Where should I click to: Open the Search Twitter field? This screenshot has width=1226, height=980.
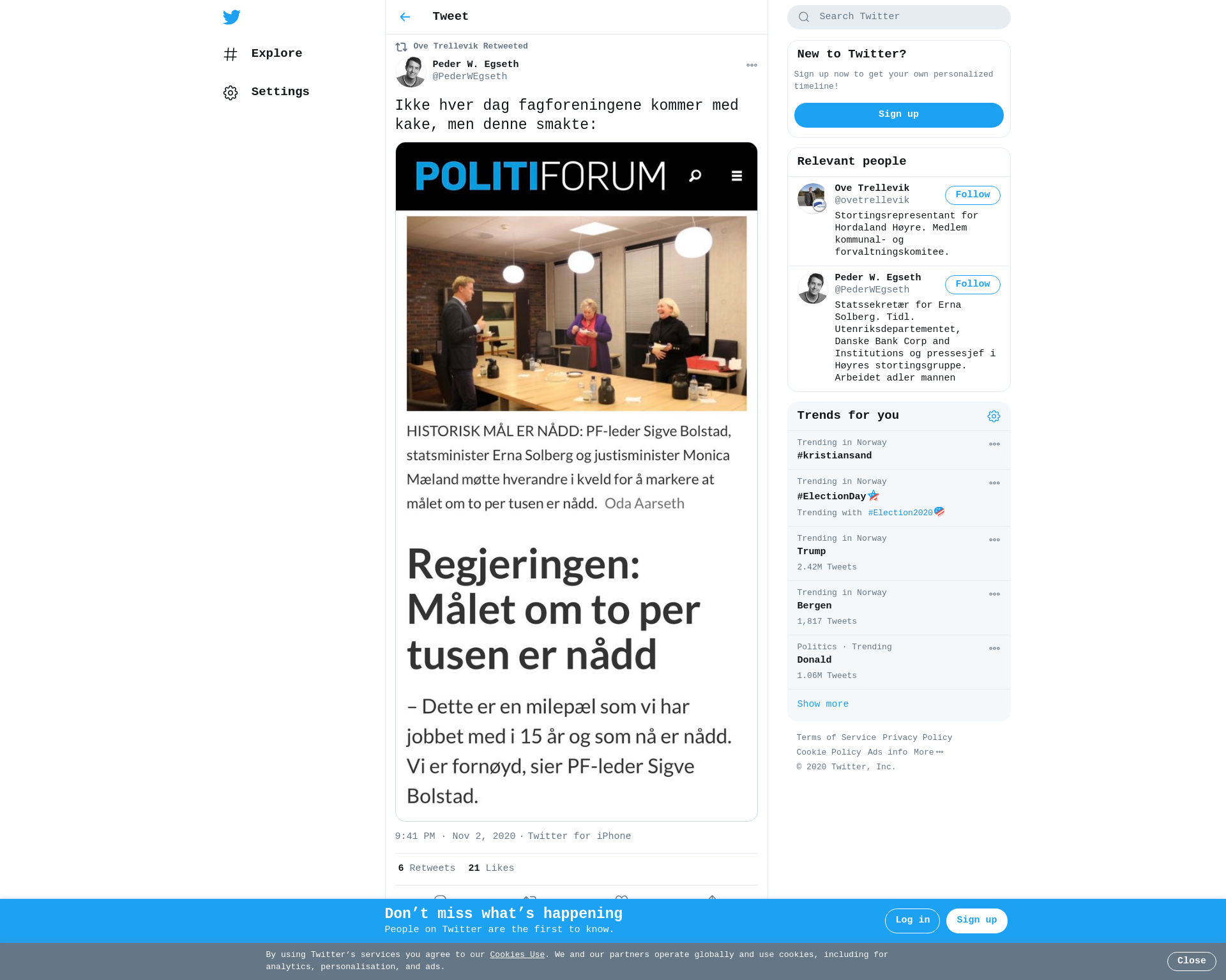[907, 17]
